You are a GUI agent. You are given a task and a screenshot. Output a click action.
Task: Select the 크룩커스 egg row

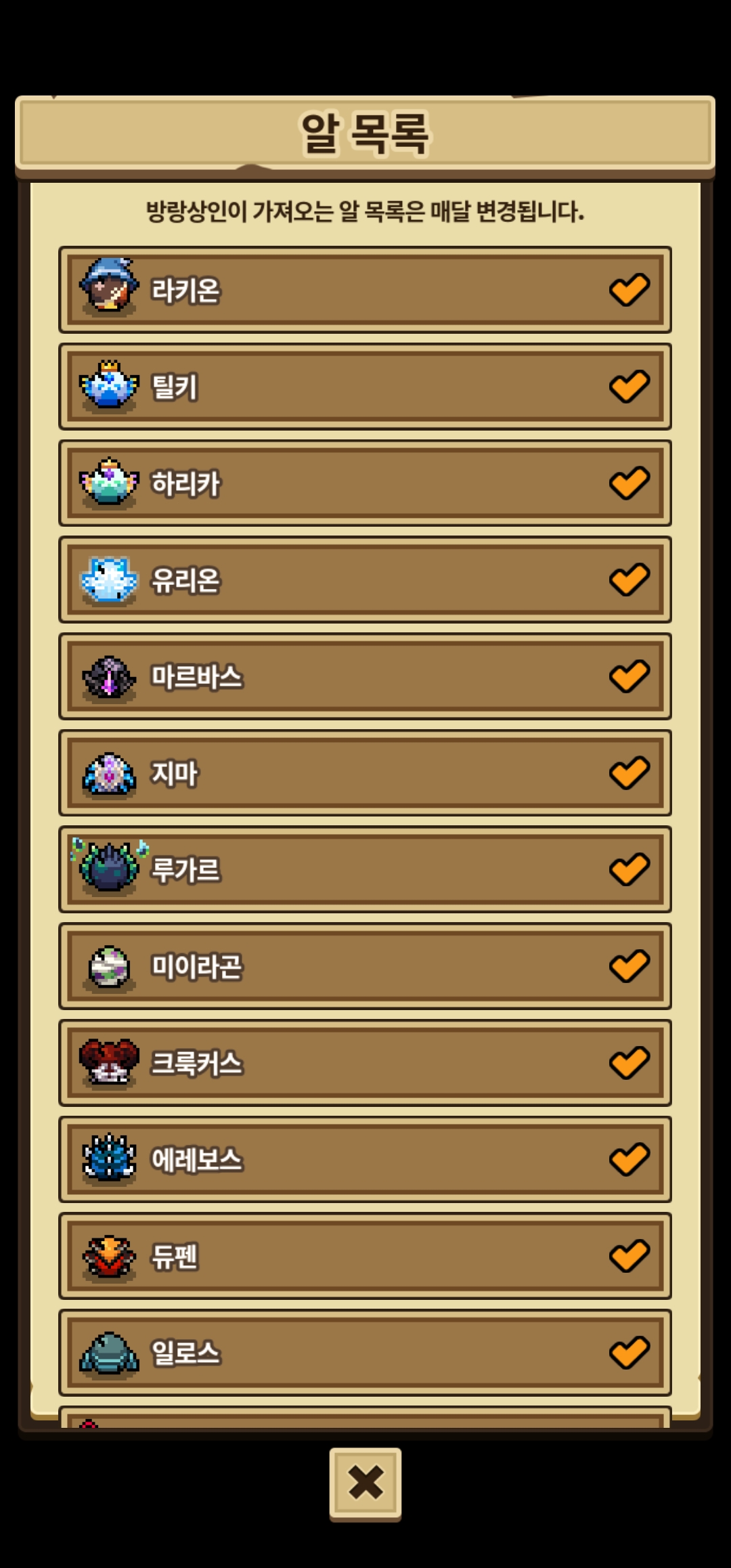click(365, 1063)
